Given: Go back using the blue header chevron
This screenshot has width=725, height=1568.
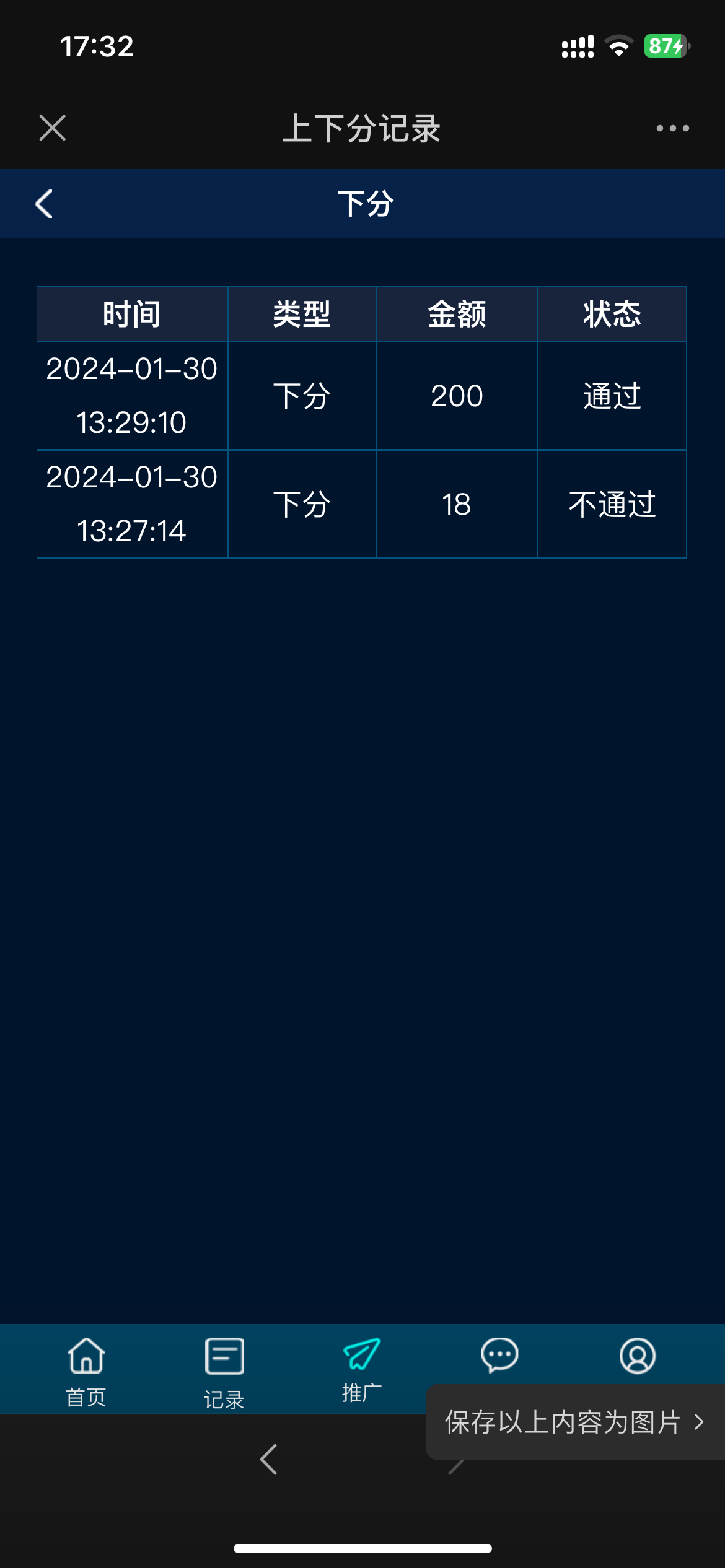Looking at the screenshot, I should coord(43,204).
